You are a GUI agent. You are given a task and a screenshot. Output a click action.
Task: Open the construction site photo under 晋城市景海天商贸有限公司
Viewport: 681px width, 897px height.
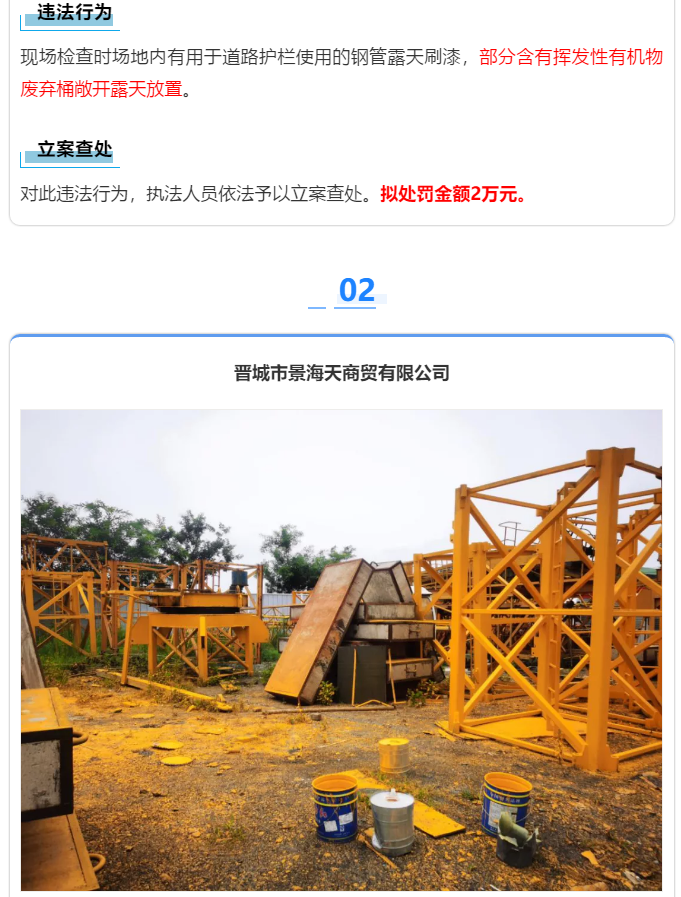click(x=341, y=649)
